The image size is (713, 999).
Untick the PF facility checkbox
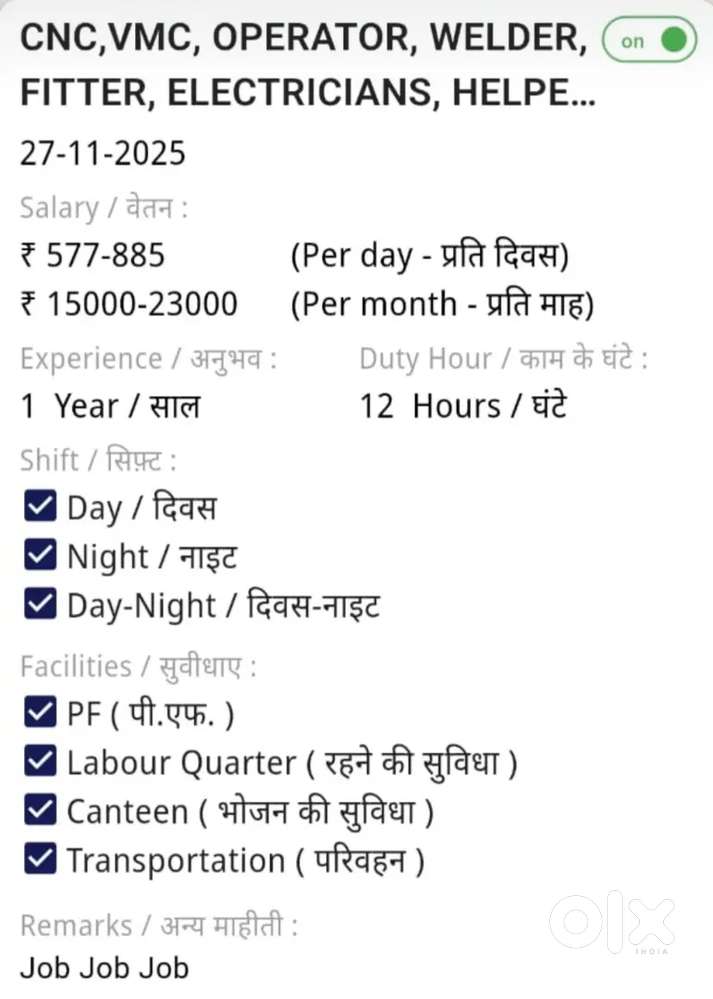pos(39,714)
